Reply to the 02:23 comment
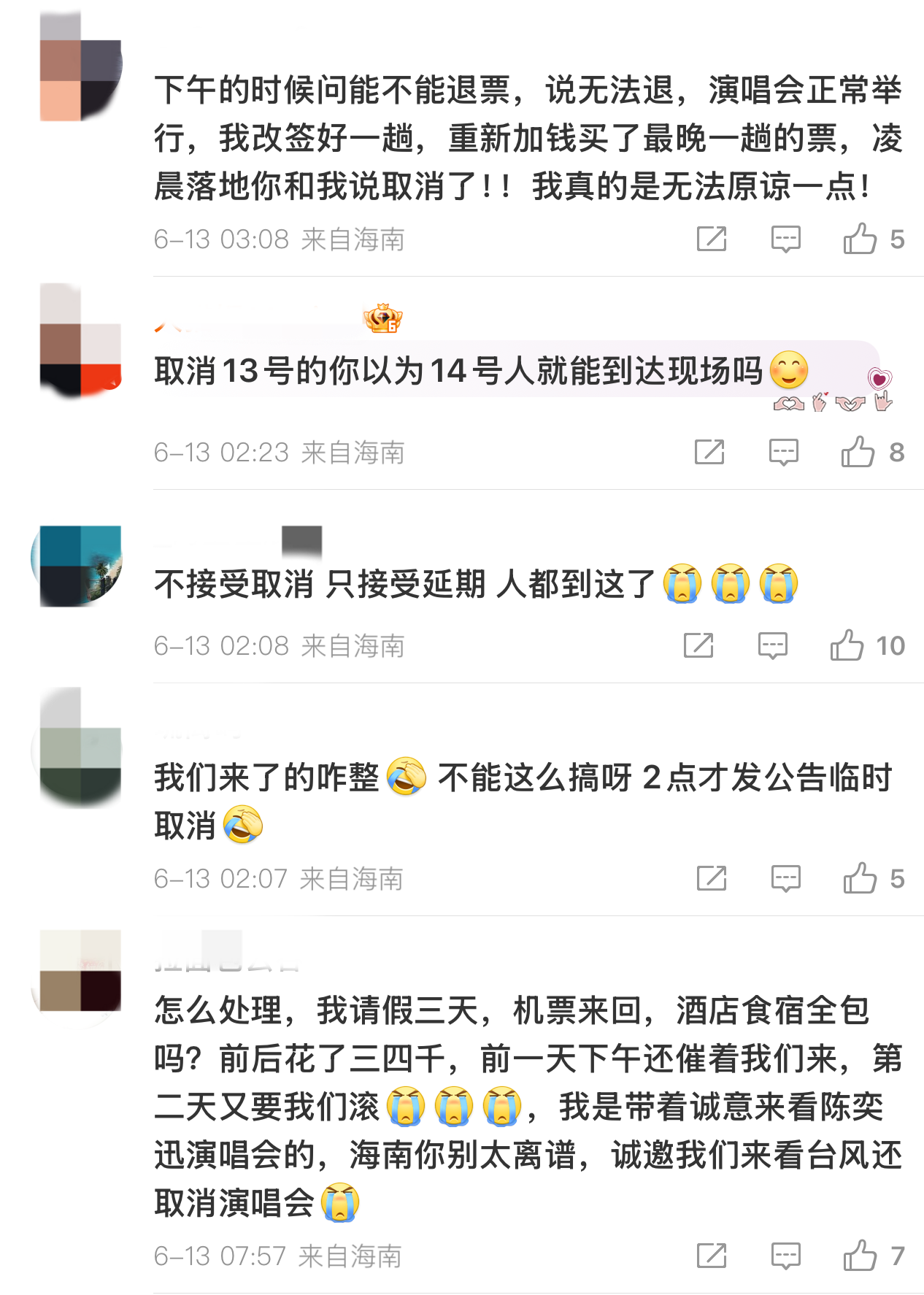Viewport: 924px width, 1295px height. [x=783, y=452]
